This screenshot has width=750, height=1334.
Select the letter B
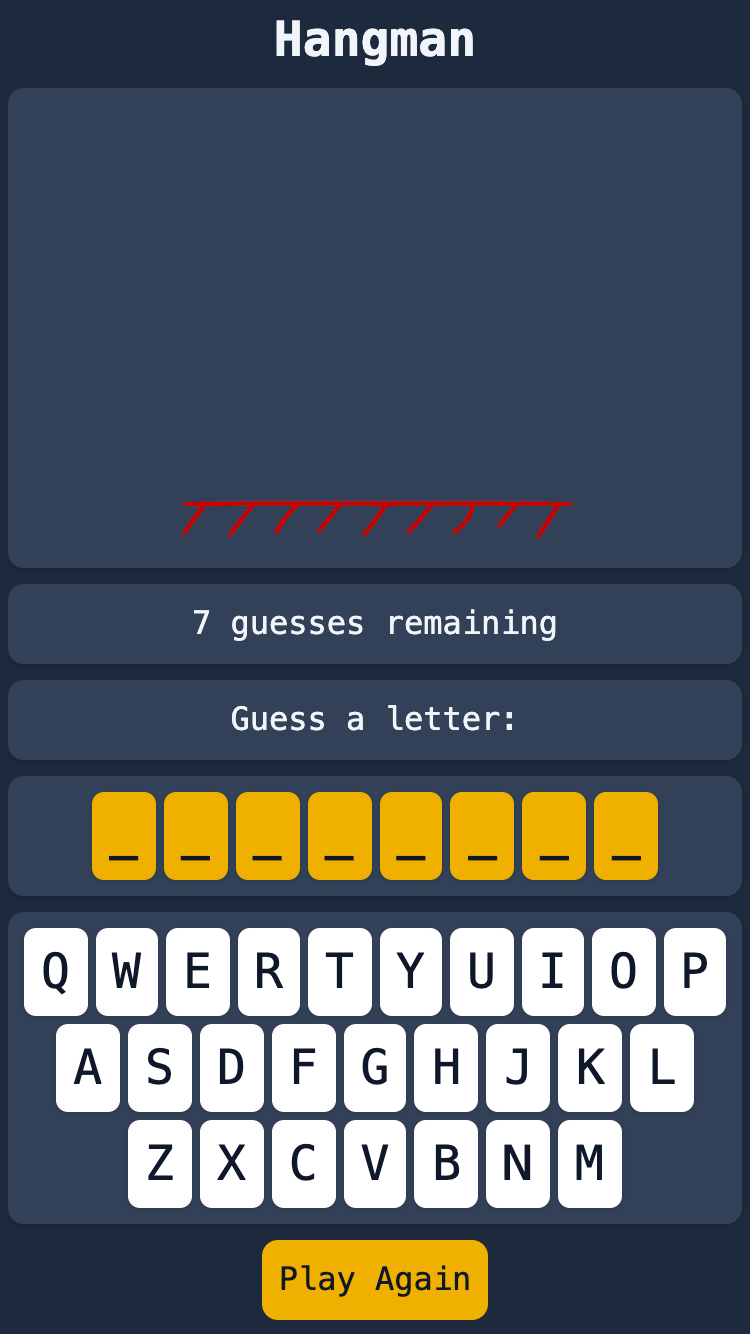tap(446, 1164)
